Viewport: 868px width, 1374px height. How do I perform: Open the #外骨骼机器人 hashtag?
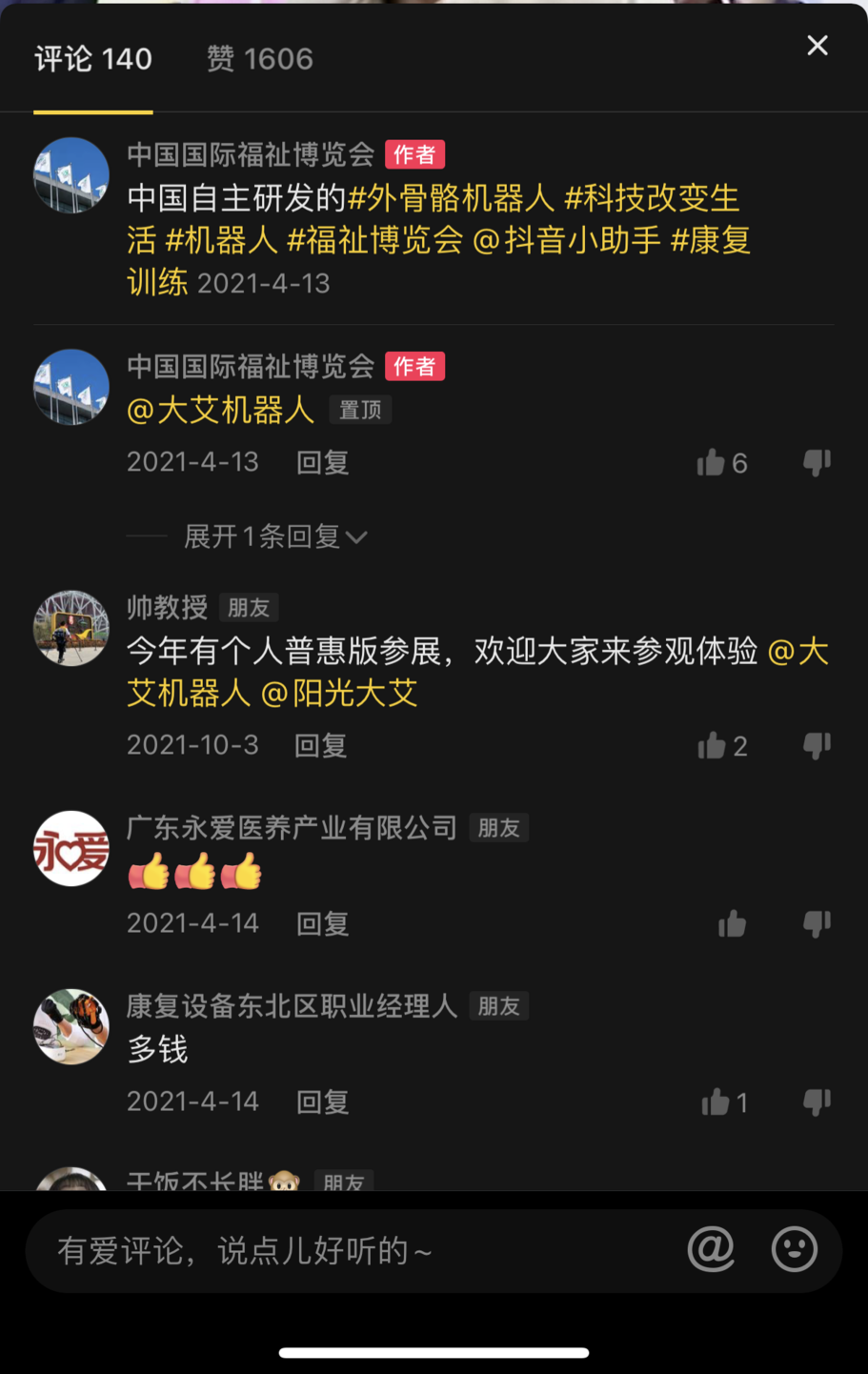click(451, 198)
